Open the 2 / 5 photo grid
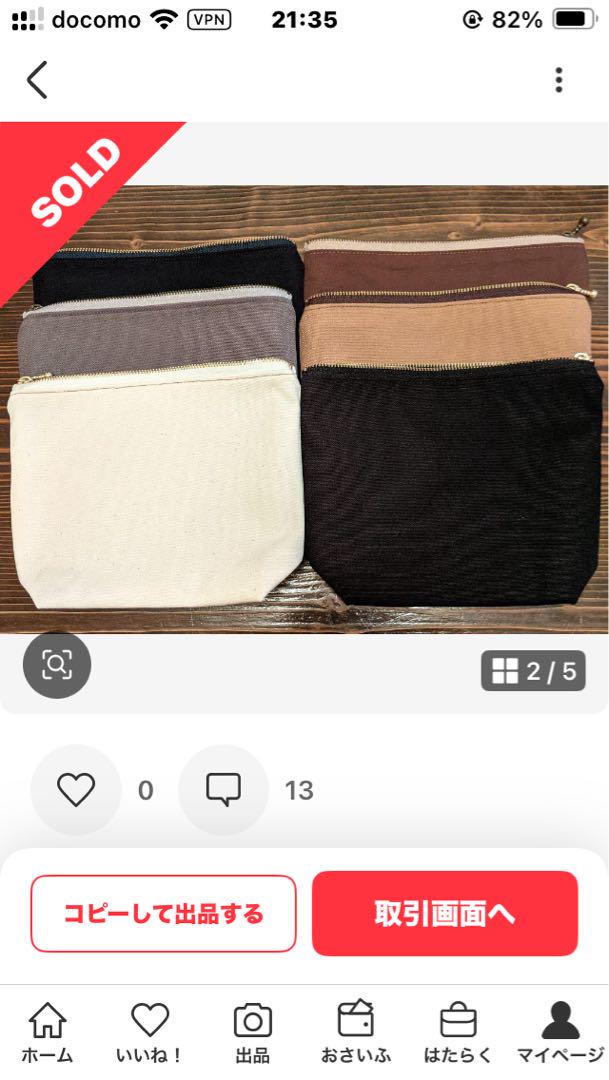This screenshot has height=1080, width=609. click(533, 671)
